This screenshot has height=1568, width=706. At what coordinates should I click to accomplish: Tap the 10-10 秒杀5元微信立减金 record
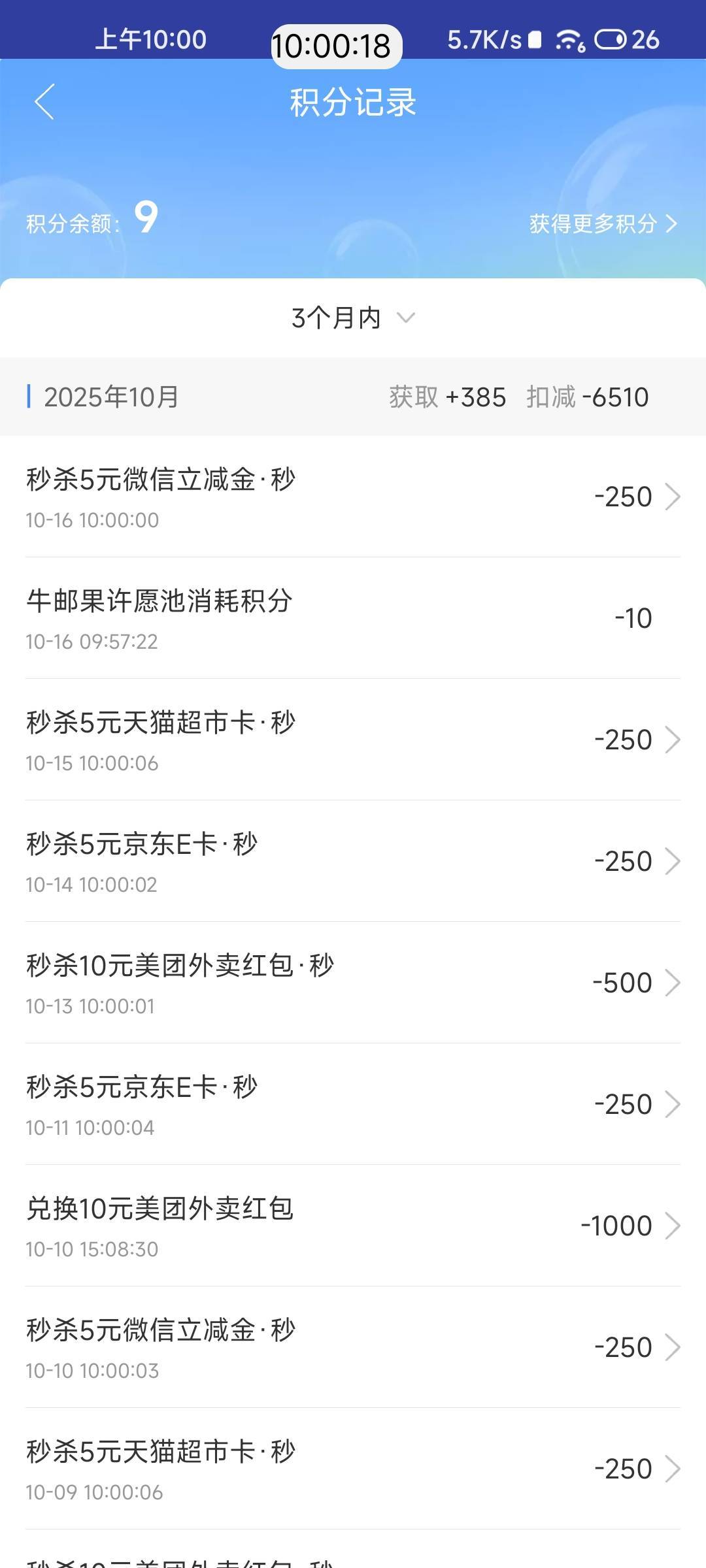[353, 1347]
